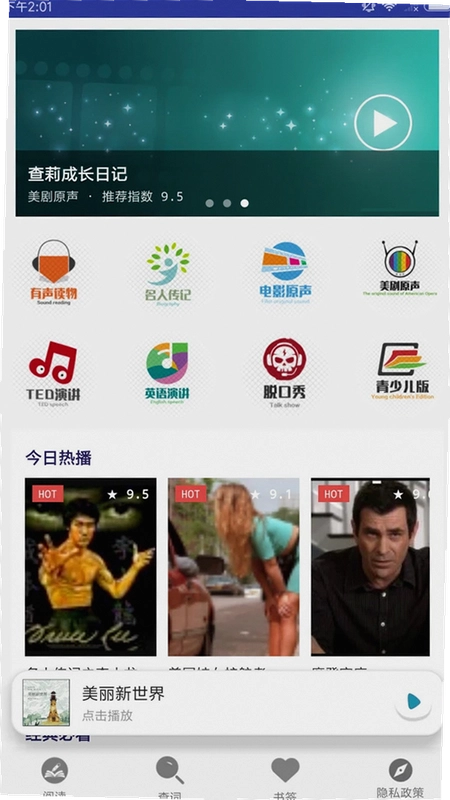The height and width of the screenshot is (800, 450).
Task: Open the hot item with man in black shirt
Action: click(370, 567)
